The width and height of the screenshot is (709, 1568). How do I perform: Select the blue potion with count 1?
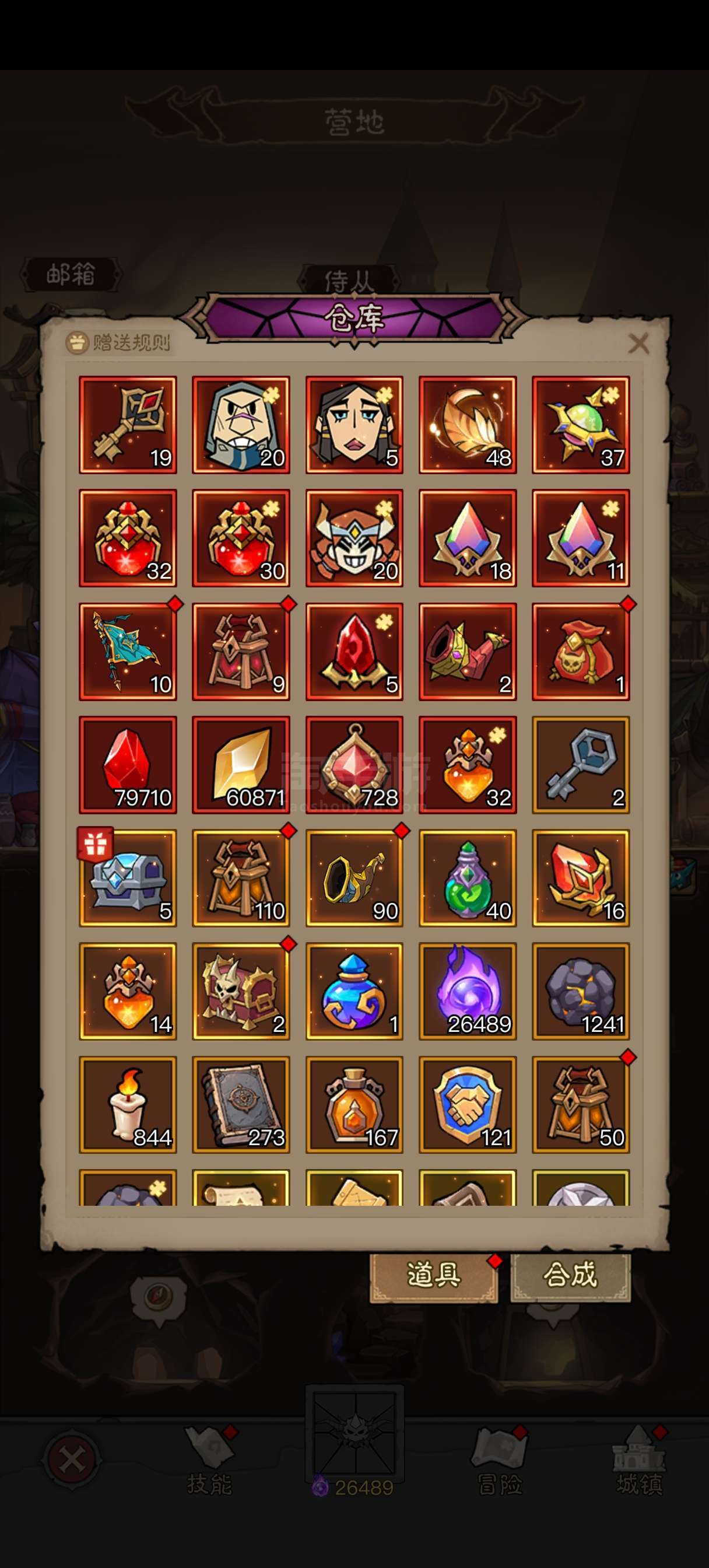click(354, 991)
